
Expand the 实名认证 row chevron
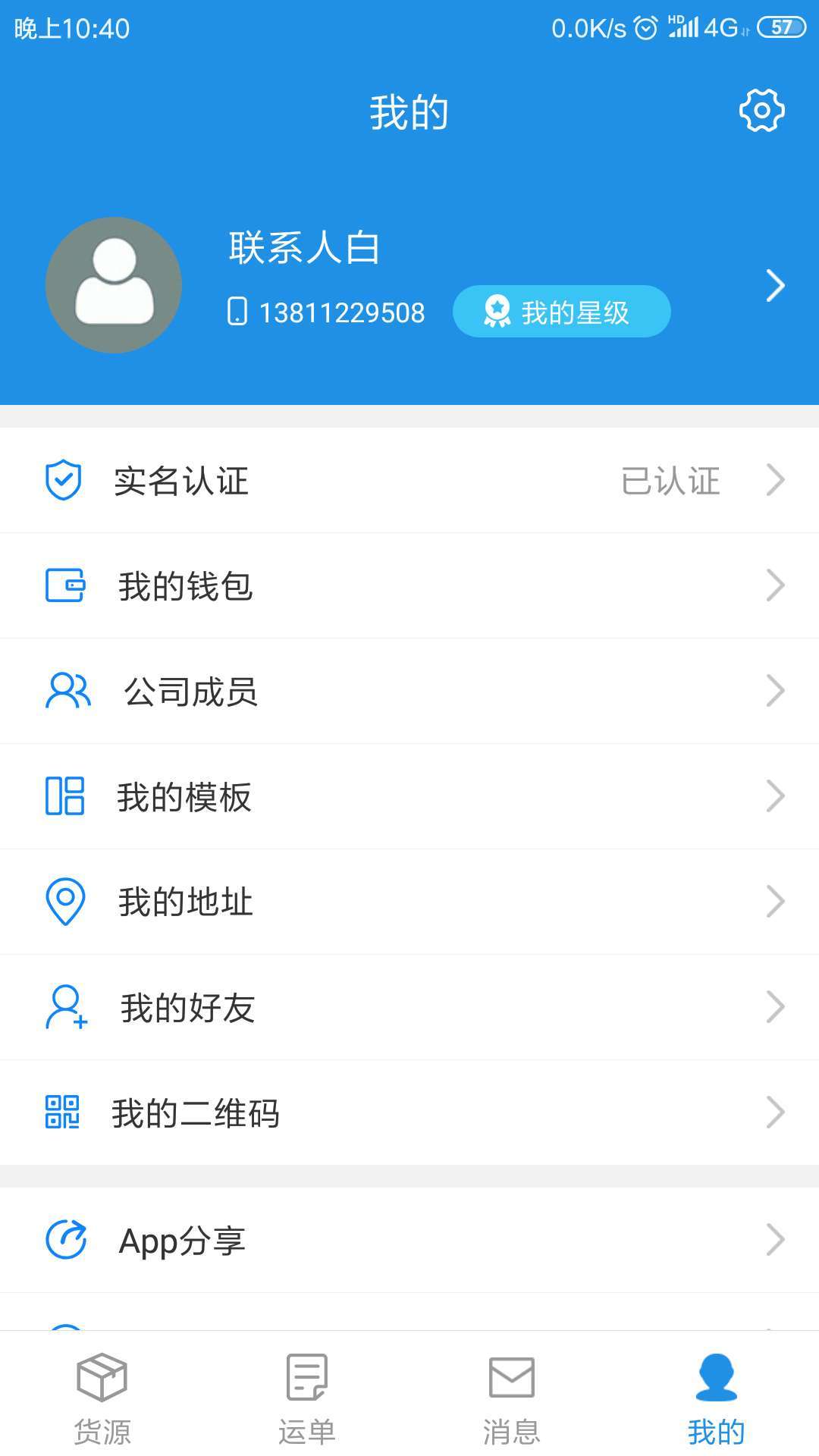point(775,480)
